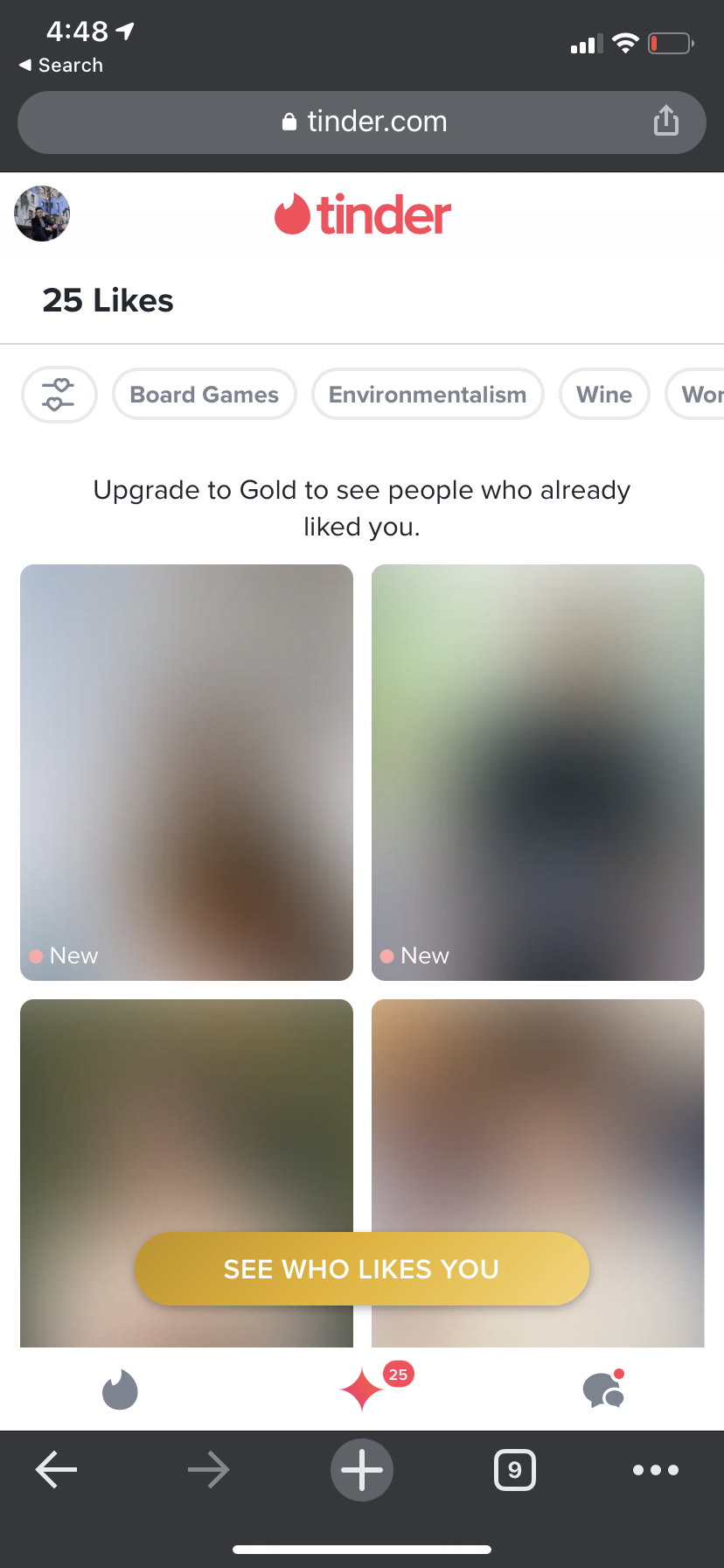
Task: Open the likes filter settings icon
Action: click(59, 395)
